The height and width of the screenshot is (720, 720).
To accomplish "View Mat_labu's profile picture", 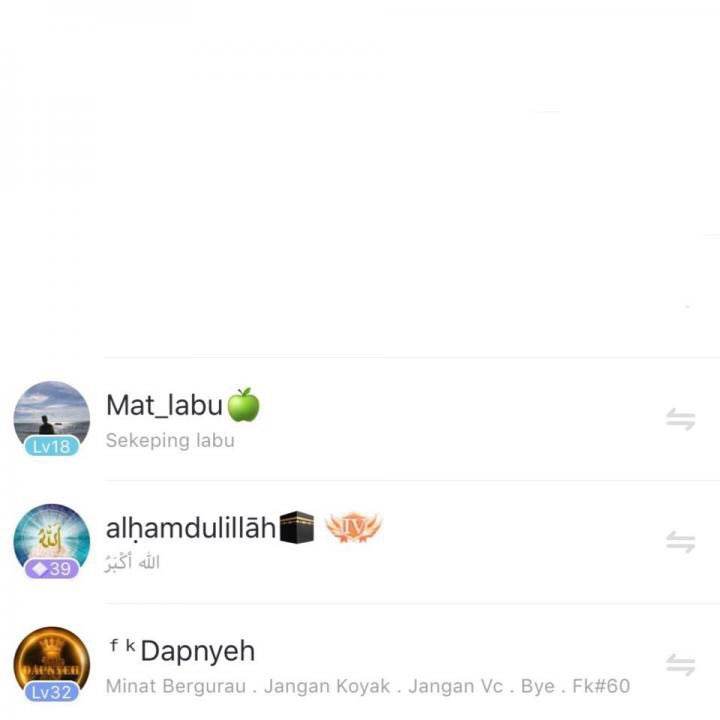I will coord(51,415).
